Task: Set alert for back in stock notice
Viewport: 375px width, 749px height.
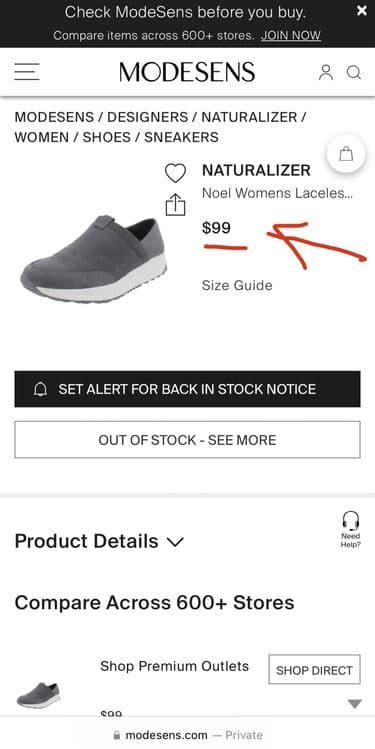Action: point(187,389)
